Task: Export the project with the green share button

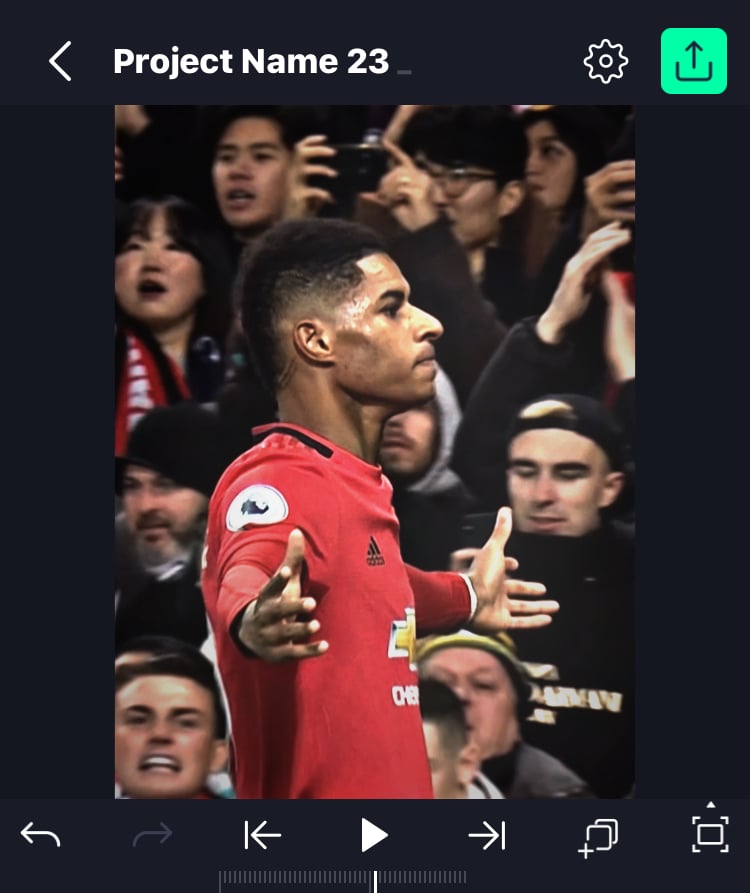Action: [693, 61]
